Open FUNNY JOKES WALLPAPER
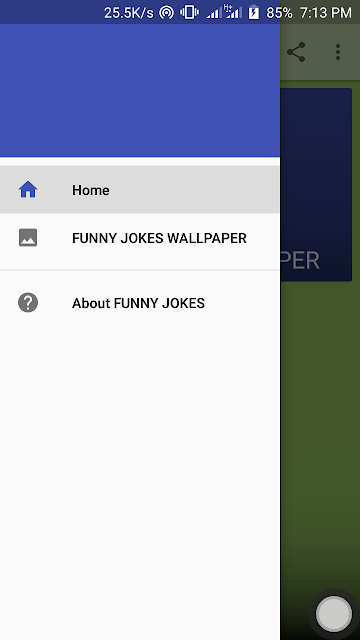360x640 pixels. click(x=140, y=238)
